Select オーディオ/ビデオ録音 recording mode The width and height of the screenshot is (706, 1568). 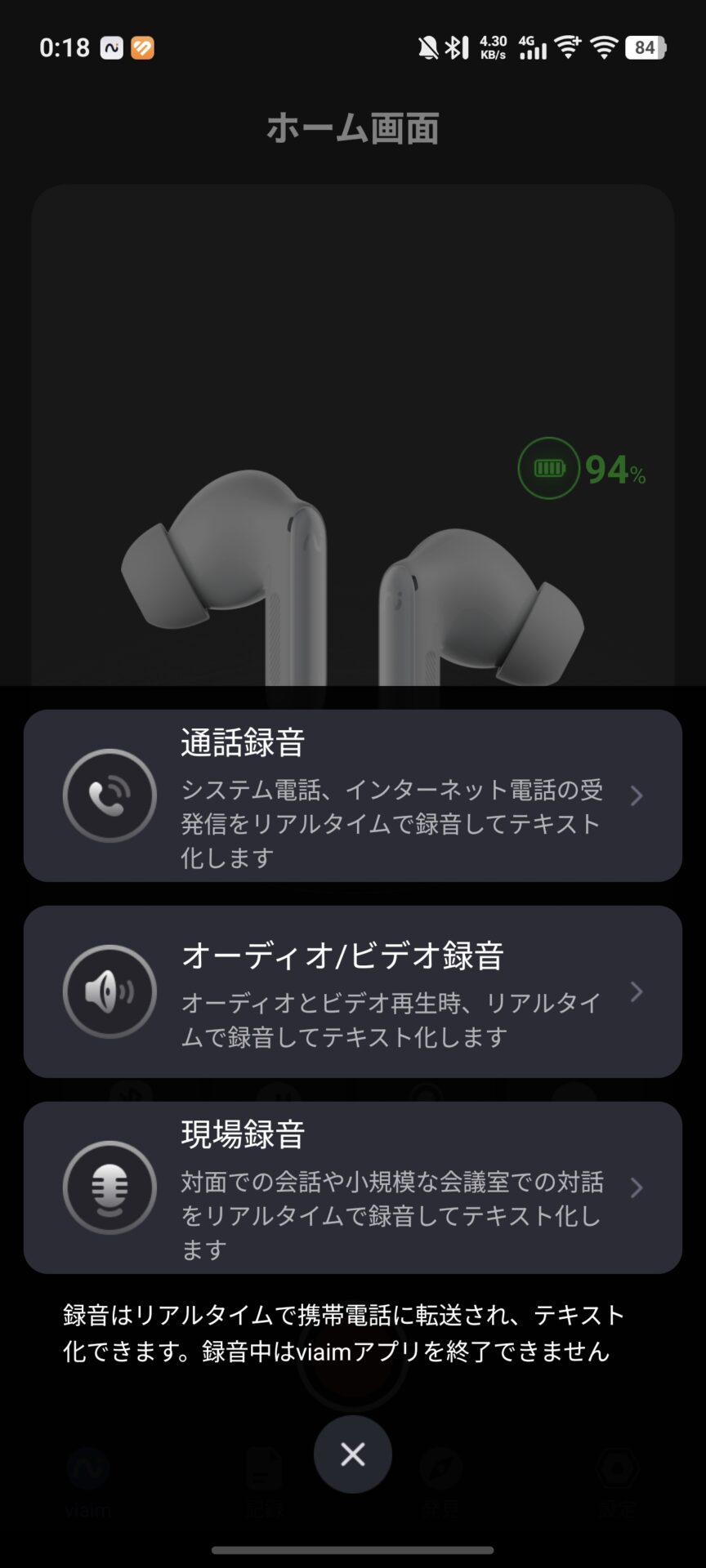pyautogui.click(x=353, y=991)
